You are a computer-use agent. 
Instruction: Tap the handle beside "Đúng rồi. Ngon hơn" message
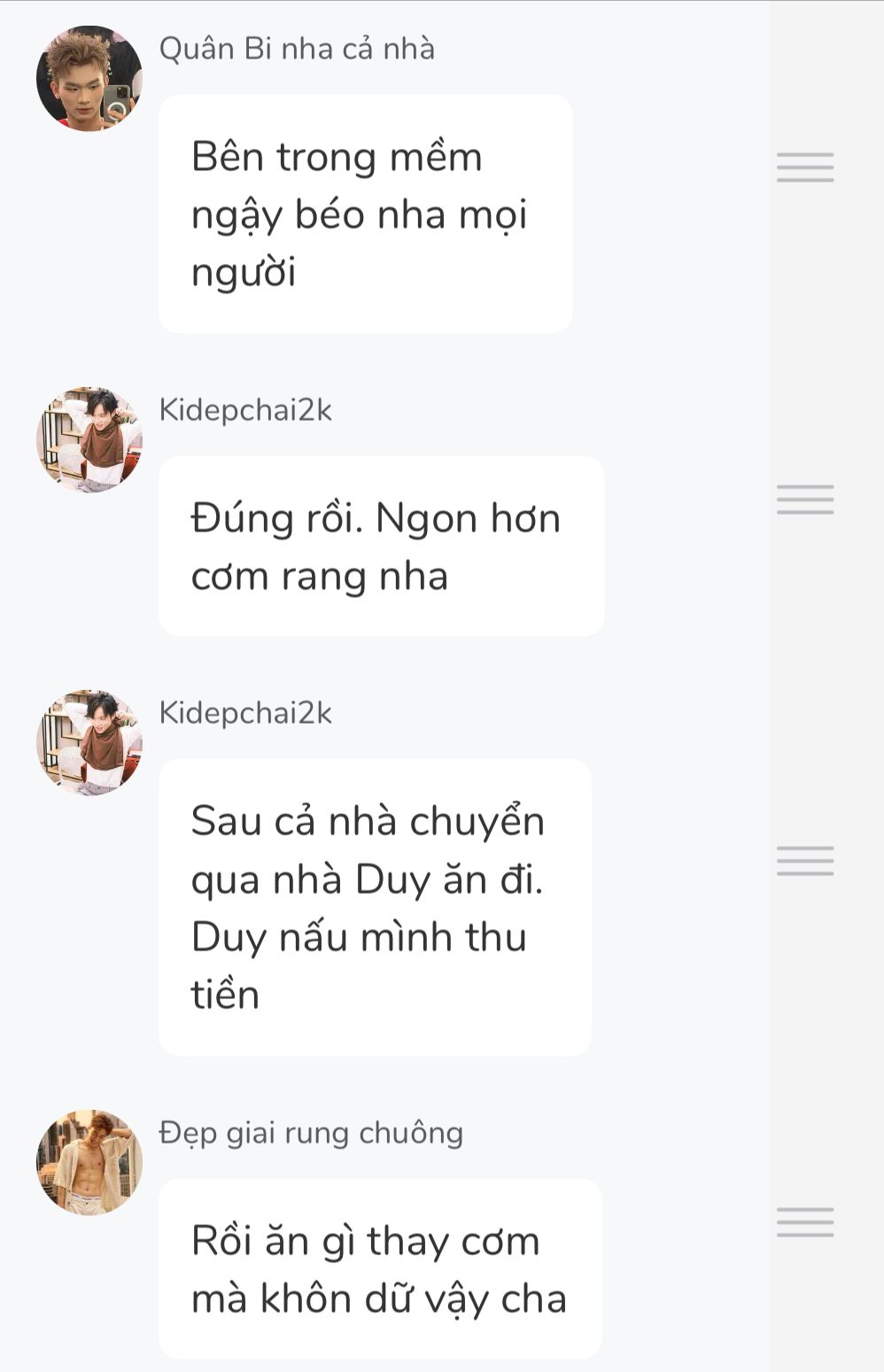click(804, 500)
